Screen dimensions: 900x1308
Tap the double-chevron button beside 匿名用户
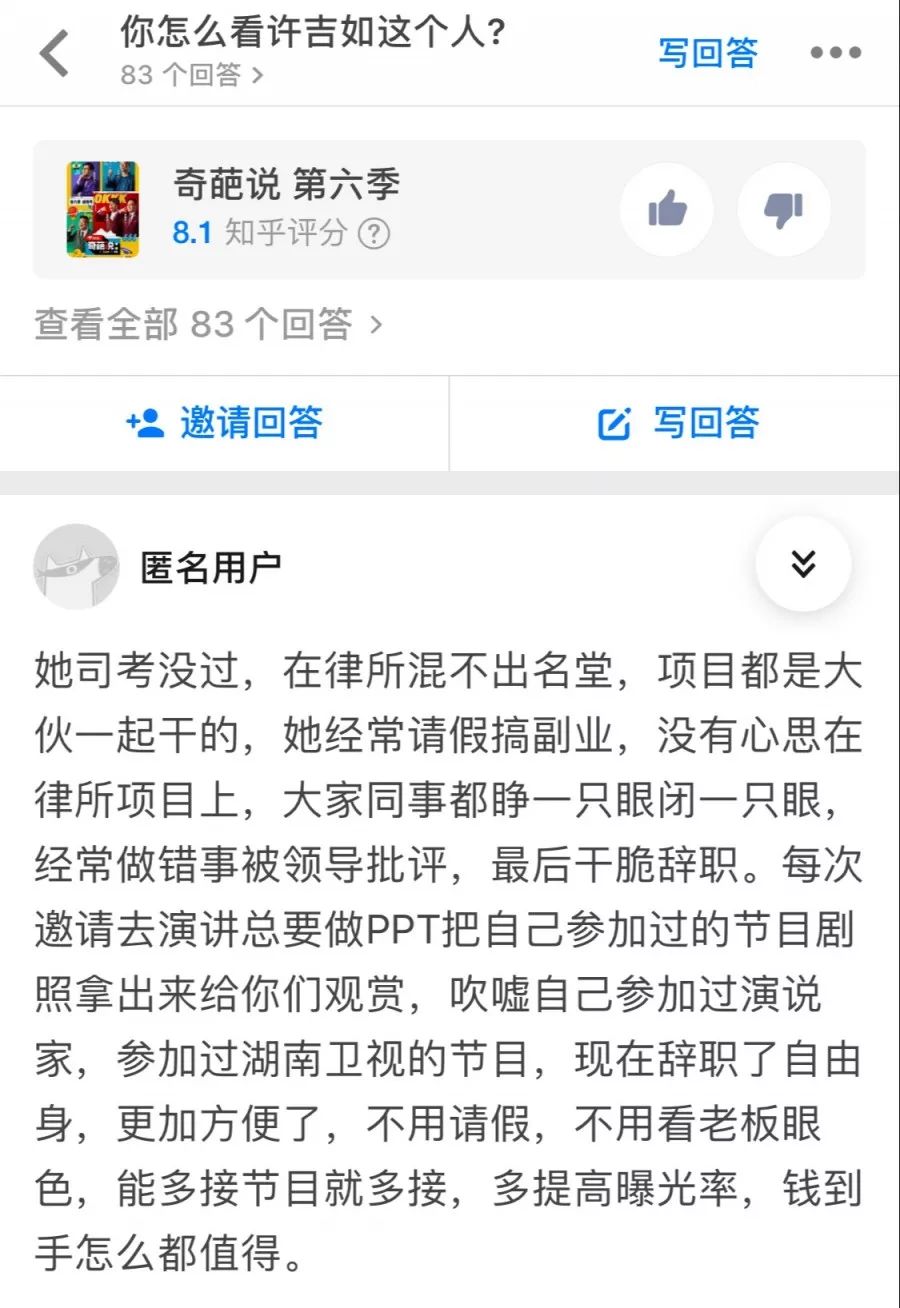[x=803, y=565]
